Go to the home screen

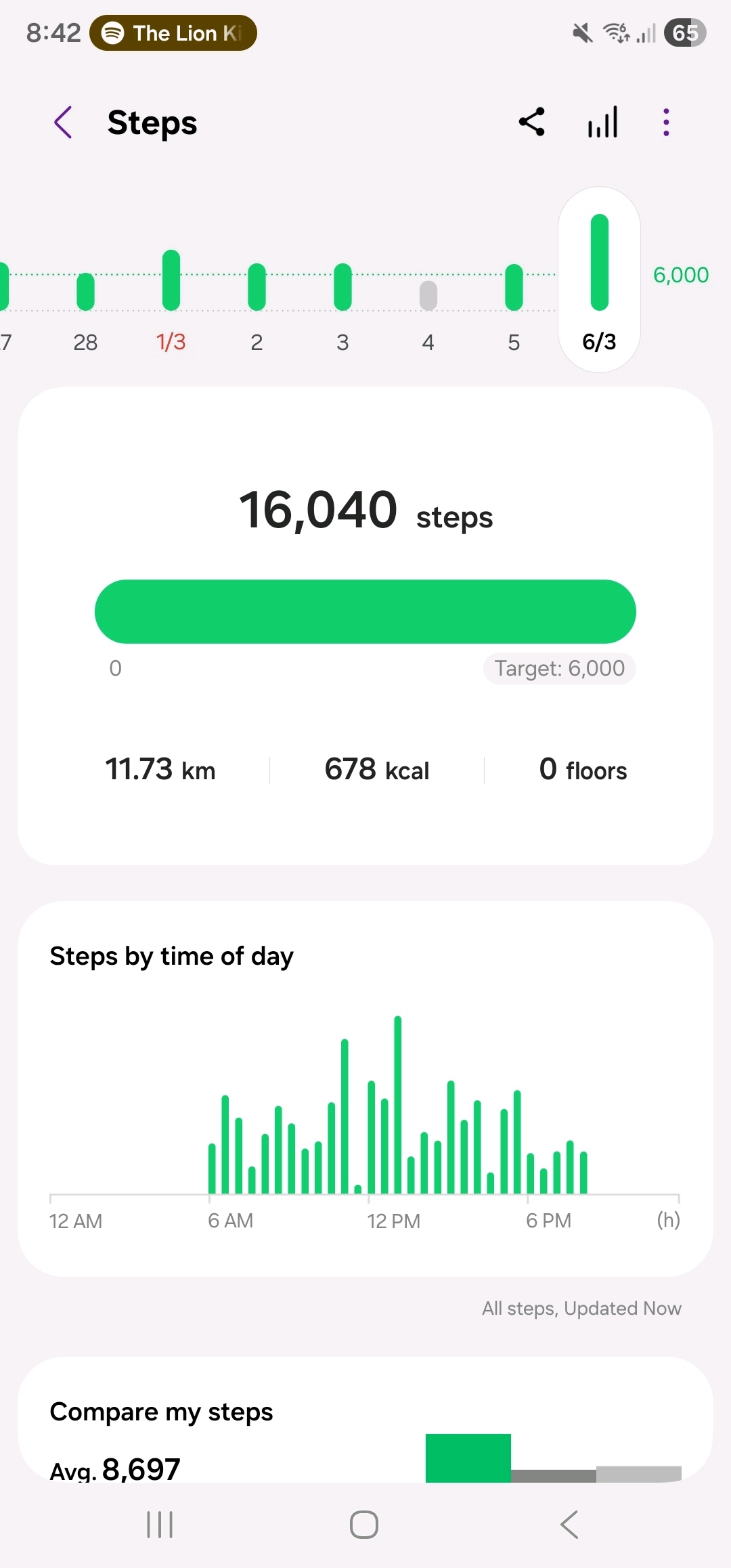(364, 1525)
